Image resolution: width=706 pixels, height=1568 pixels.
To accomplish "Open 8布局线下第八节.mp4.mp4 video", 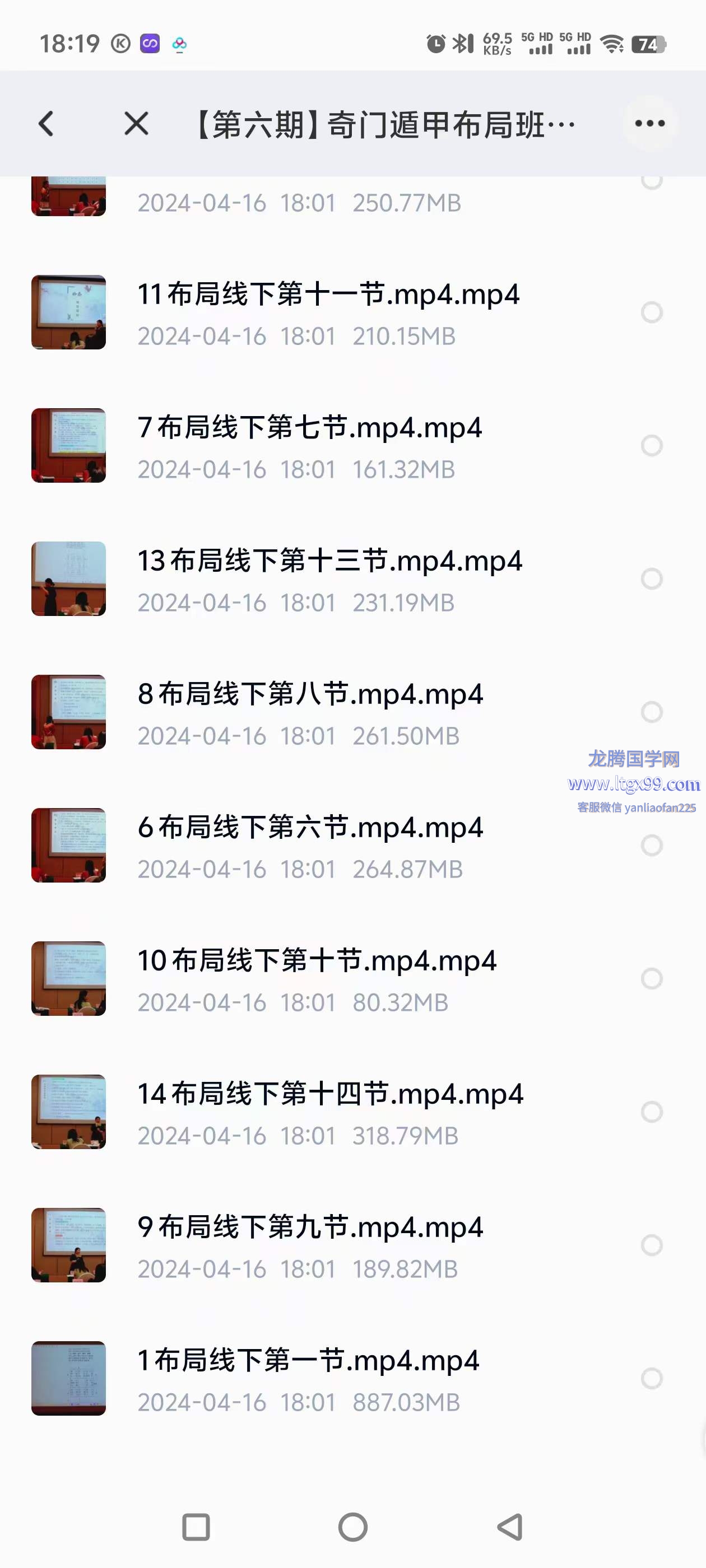I will point(310,694).
